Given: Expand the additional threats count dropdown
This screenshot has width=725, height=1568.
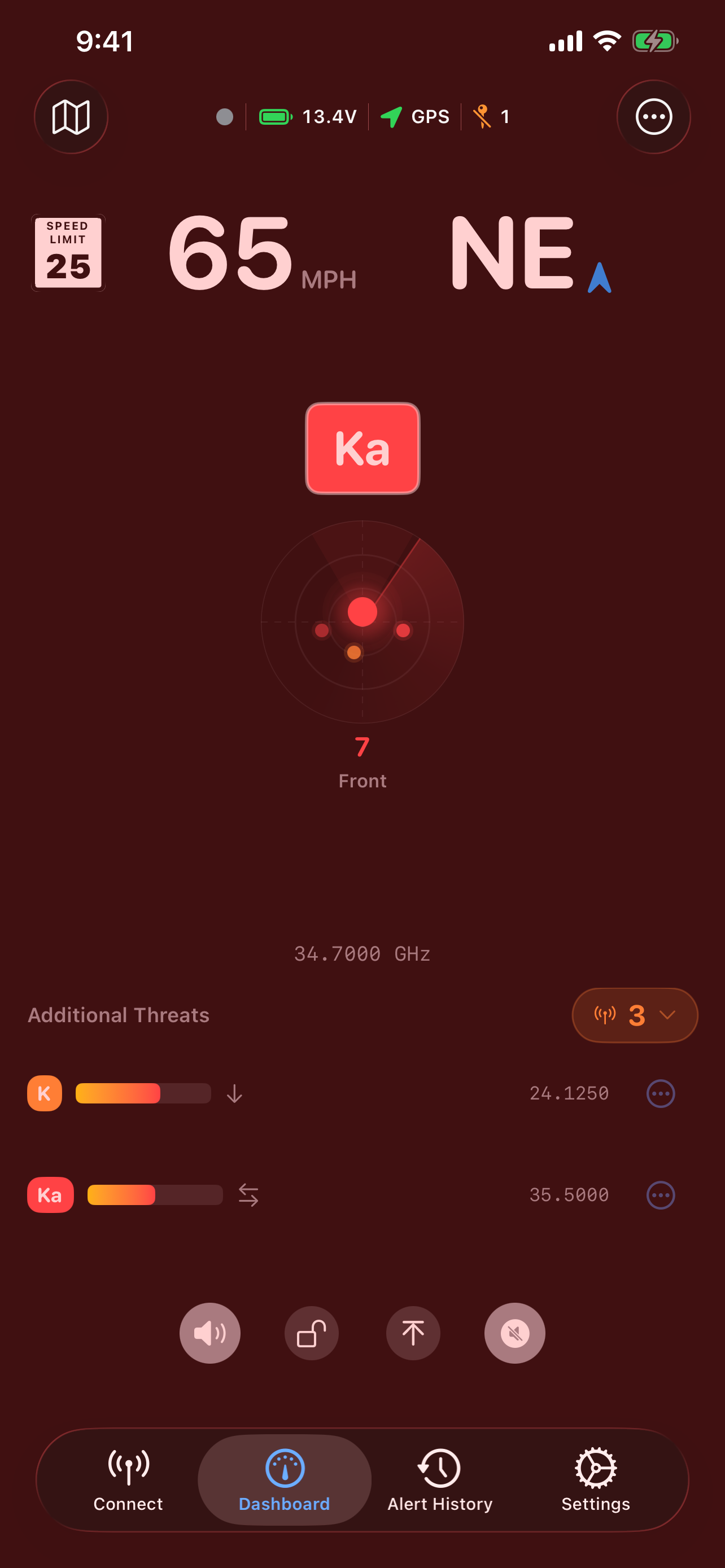Looking at the screenshot, I should 634,1015.
